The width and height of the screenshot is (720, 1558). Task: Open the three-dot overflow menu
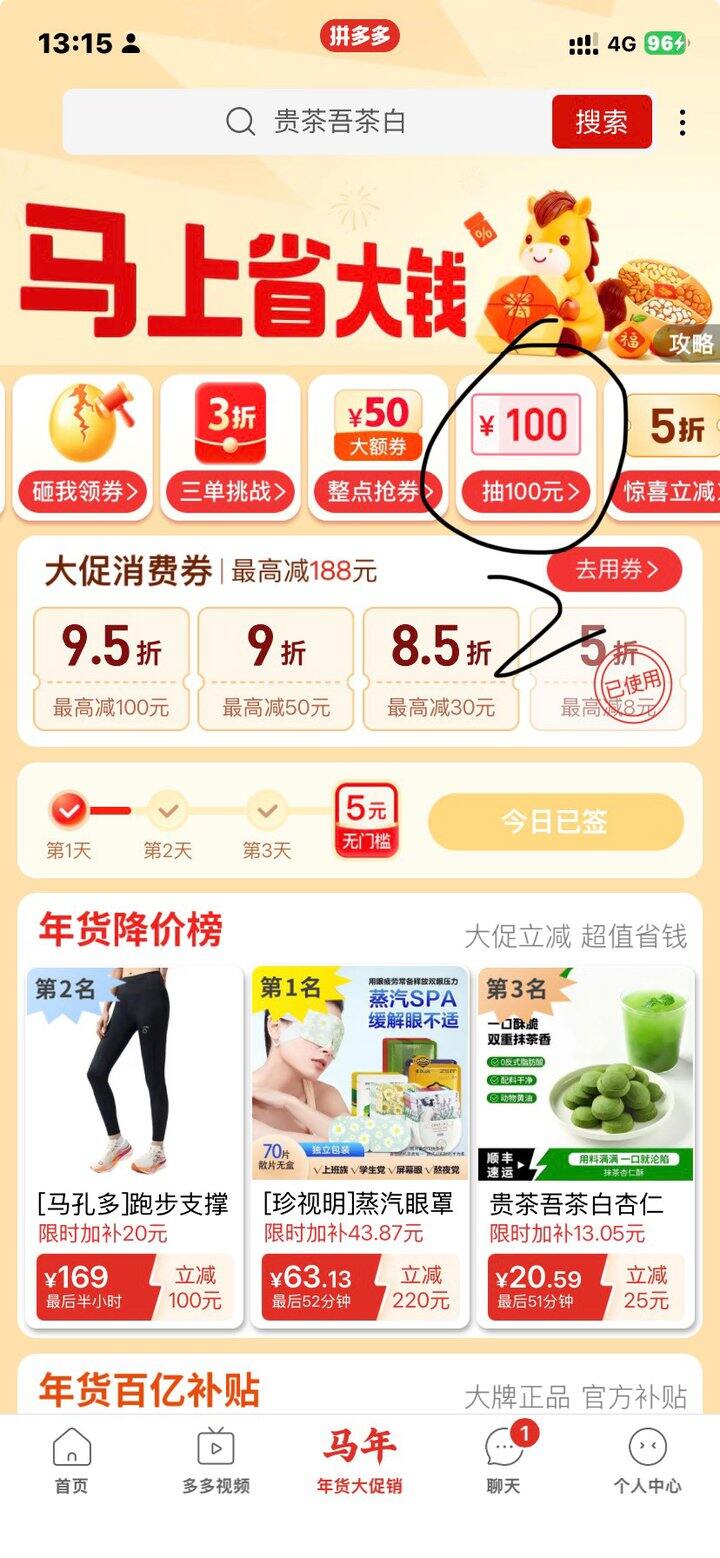(682, 122)
